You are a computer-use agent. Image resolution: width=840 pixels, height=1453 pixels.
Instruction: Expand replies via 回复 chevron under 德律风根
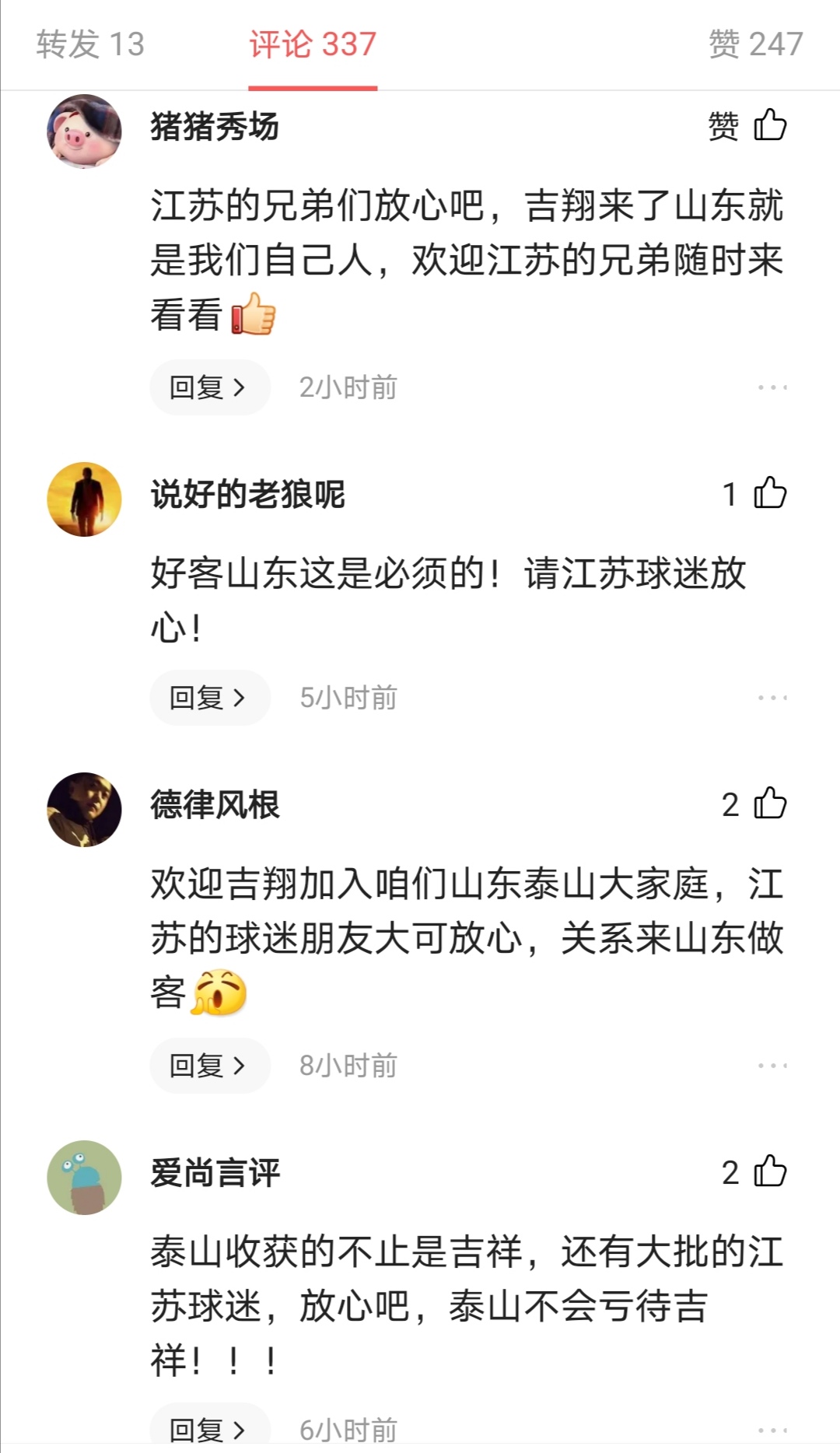208,1066
